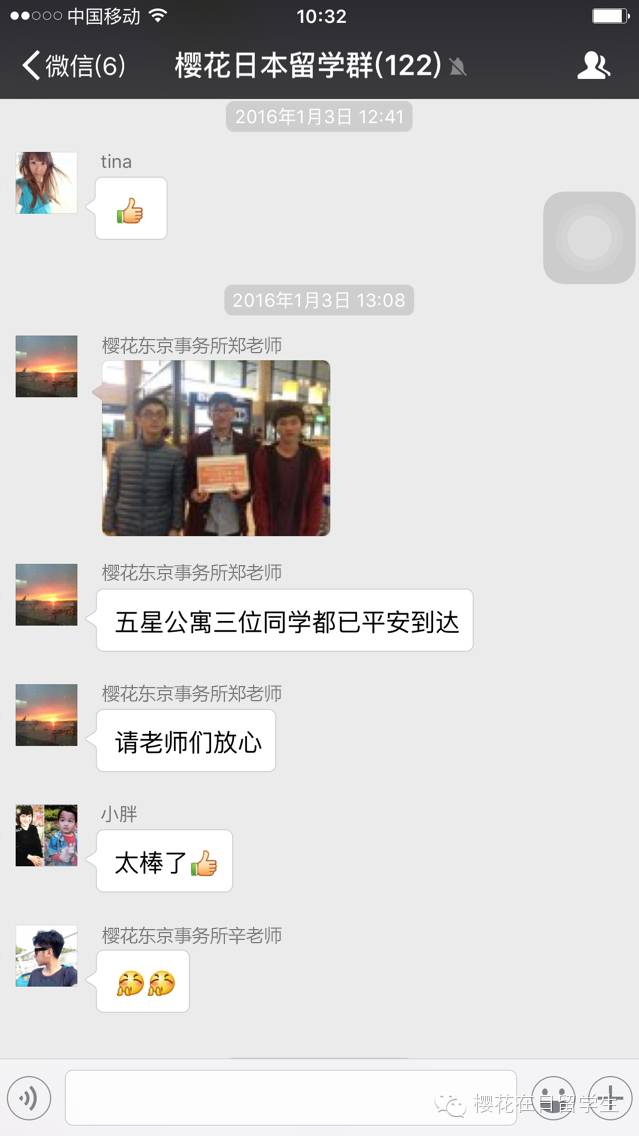Go back to the 微信 chat list
Image resolution: width=639 pixels, height=1136 pixels.
click(x=72, y=66)
